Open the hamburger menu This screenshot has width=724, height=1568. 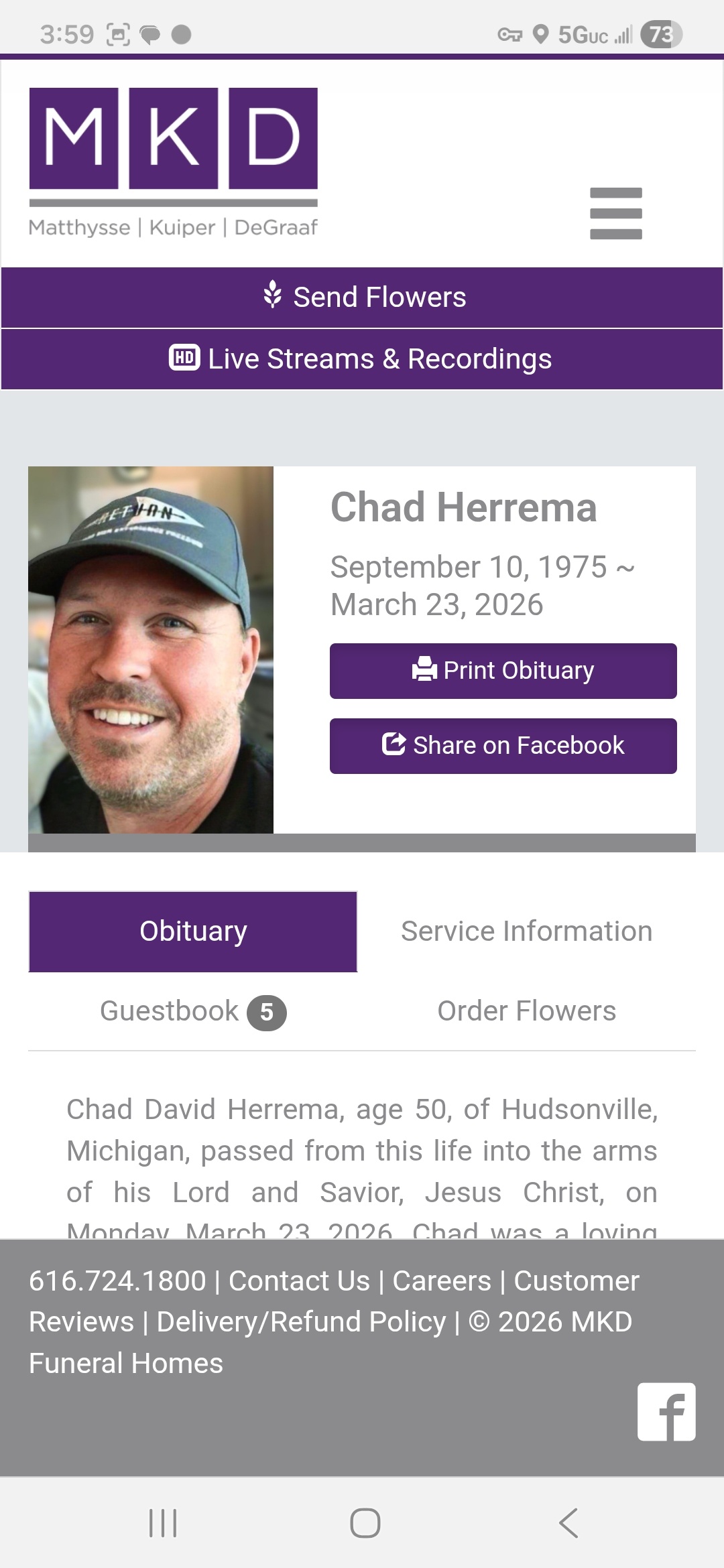[615, 213]
